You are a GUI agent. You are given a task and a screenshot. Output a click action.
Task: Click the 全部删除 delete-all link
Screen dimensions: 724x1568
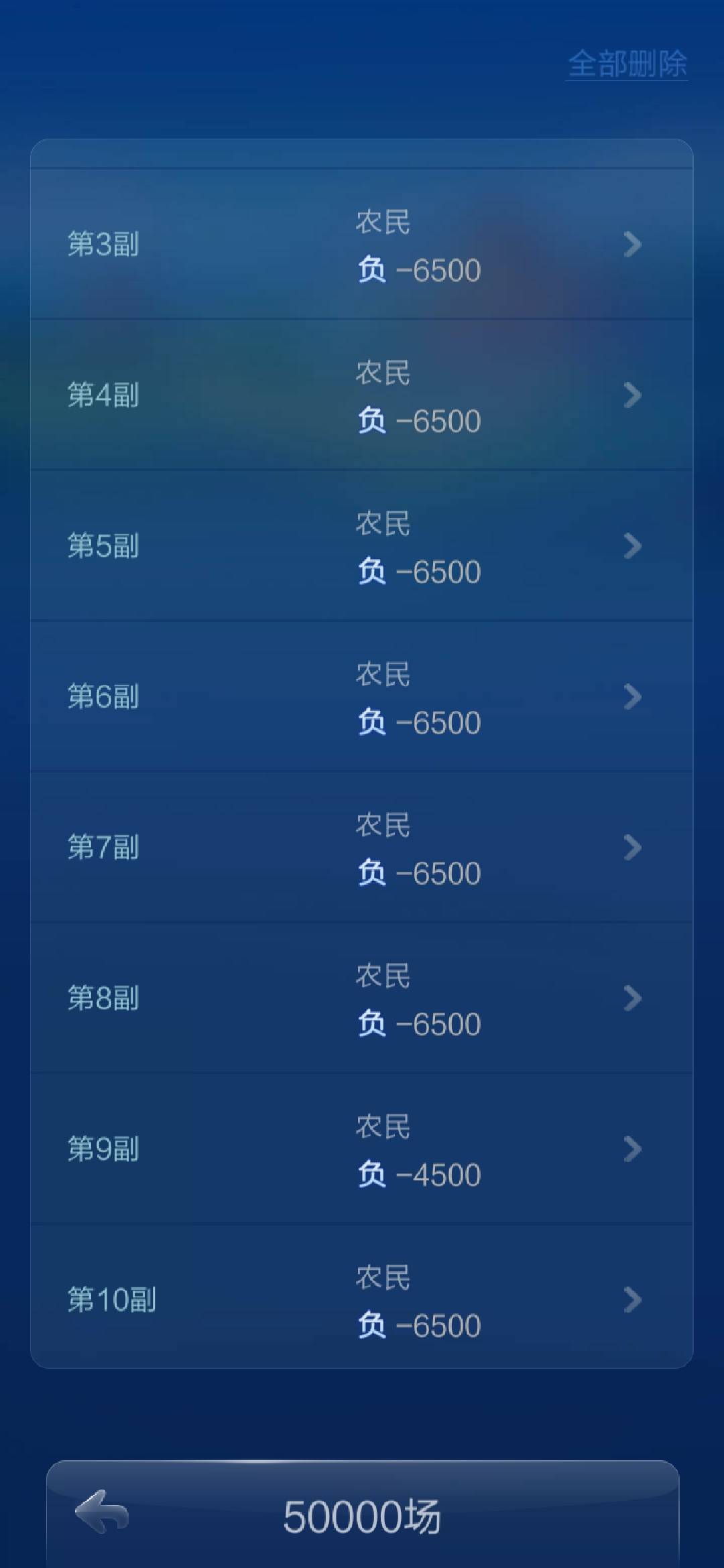click(627, 64)
